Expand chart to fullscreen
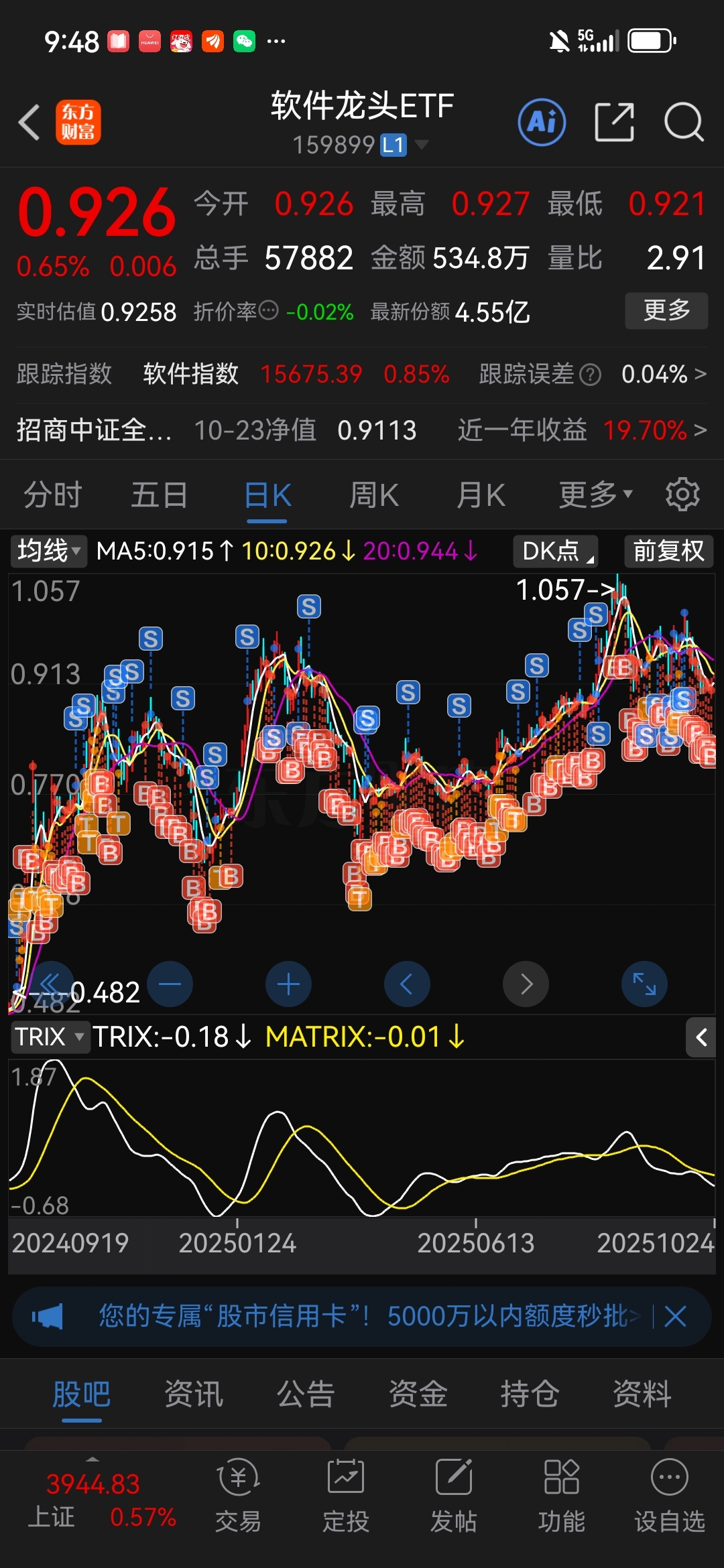The height and width of the screenshot is (1568, 724). (644, 984)
